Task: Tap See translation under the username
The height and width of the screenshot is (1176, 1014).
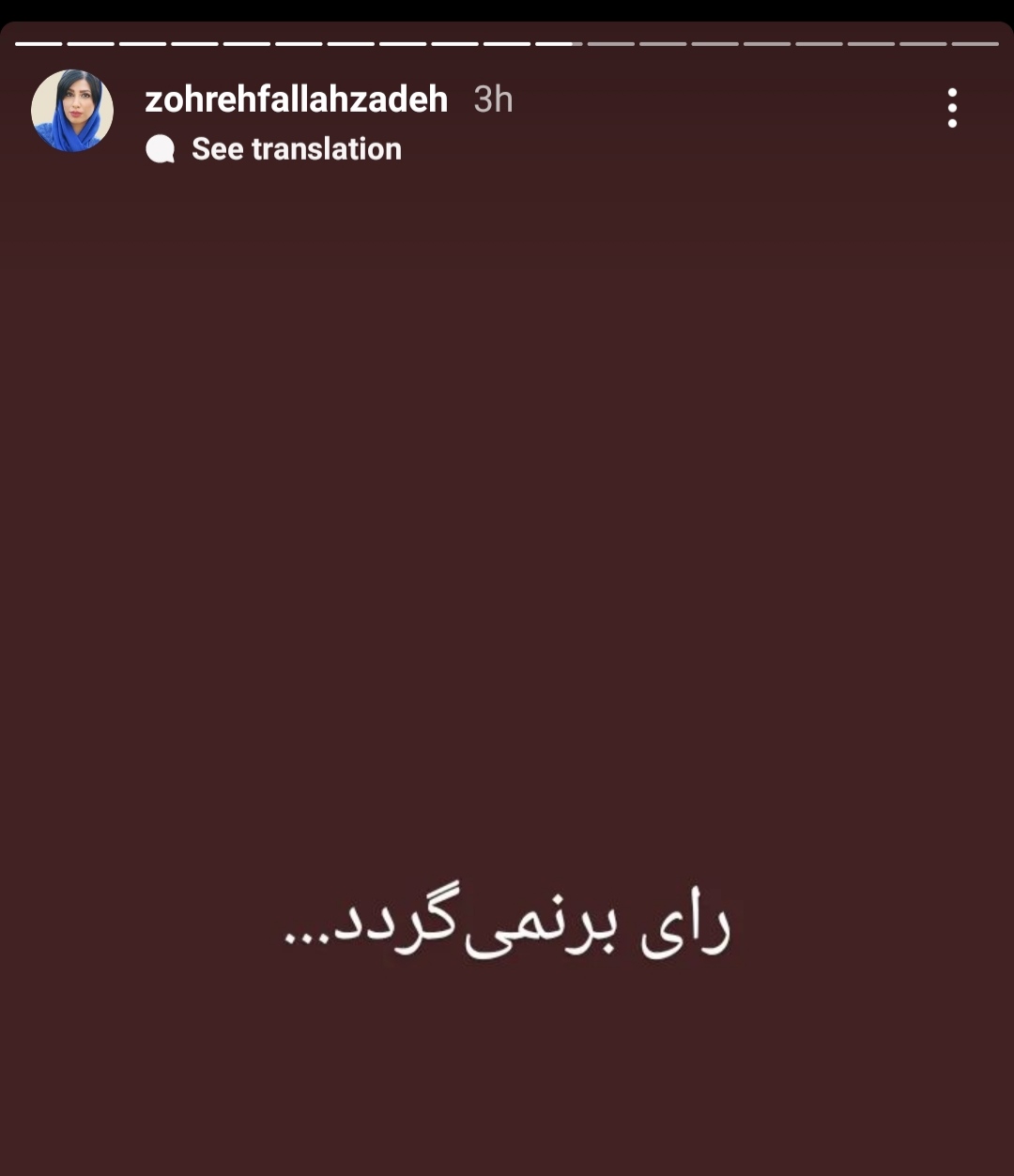Action: [295, 149]
